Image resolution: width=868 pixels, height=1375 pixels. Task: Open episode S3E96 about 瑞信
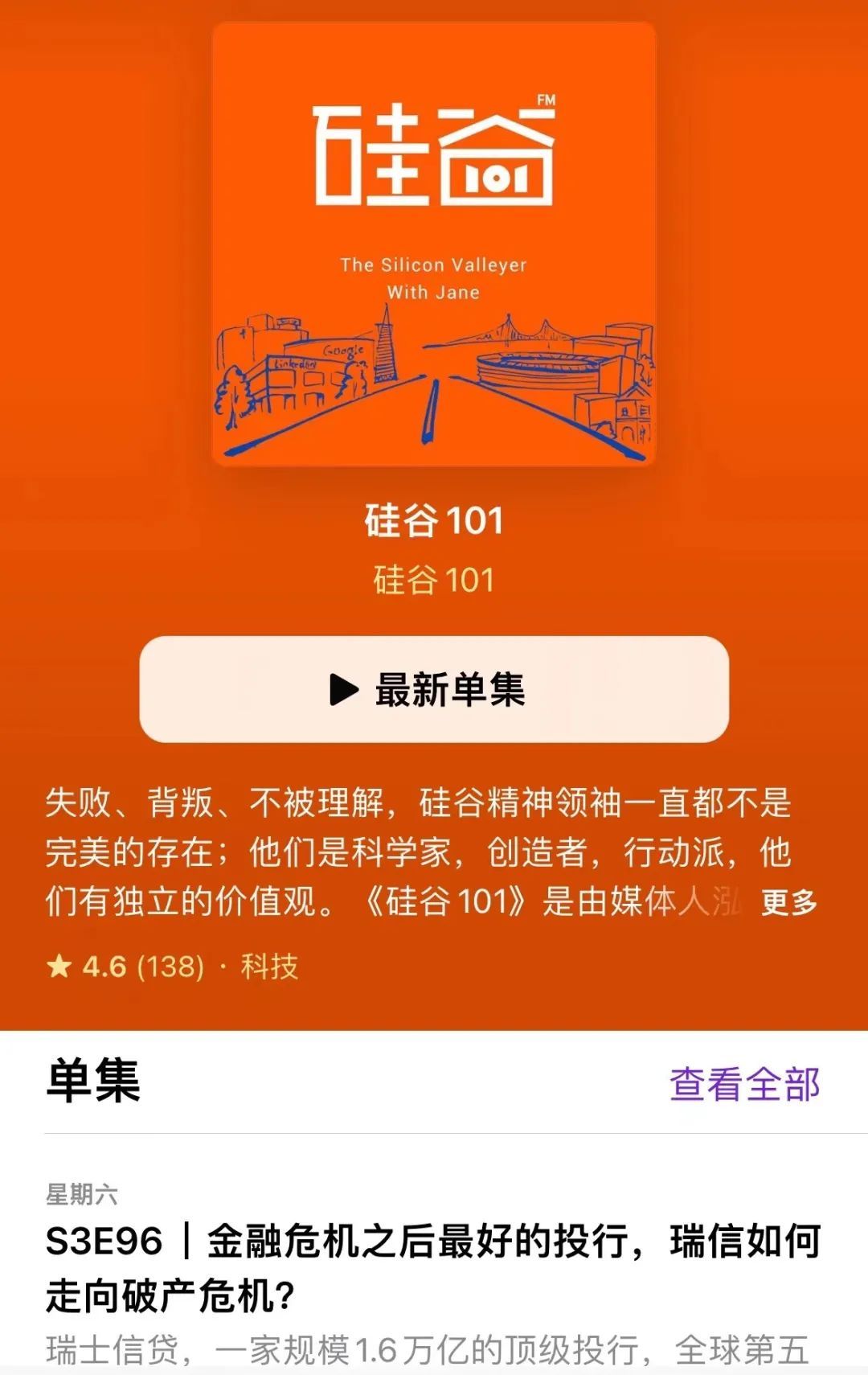click(x=432, y=1267)
